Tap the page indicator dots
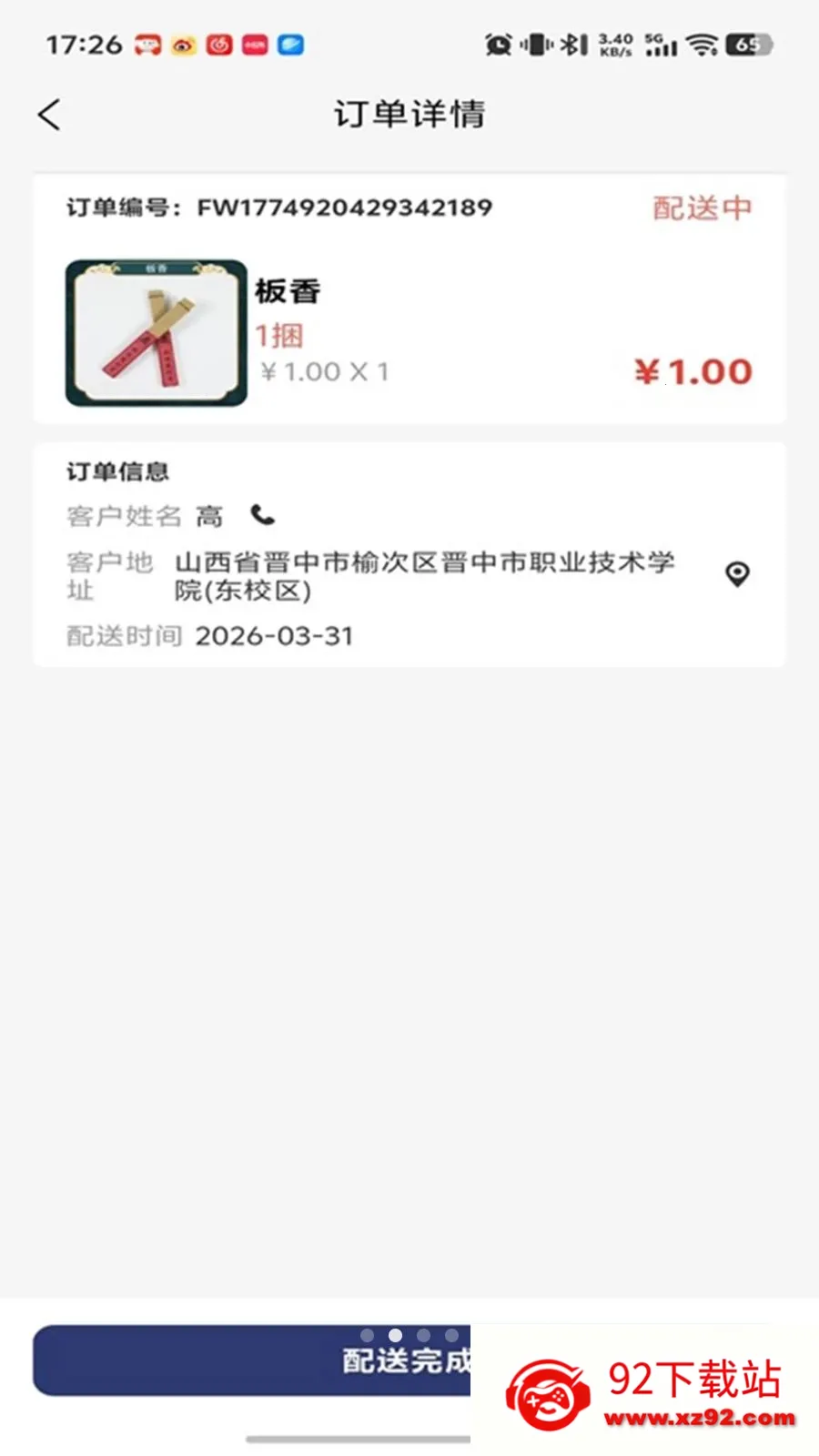 [409, 1335]
